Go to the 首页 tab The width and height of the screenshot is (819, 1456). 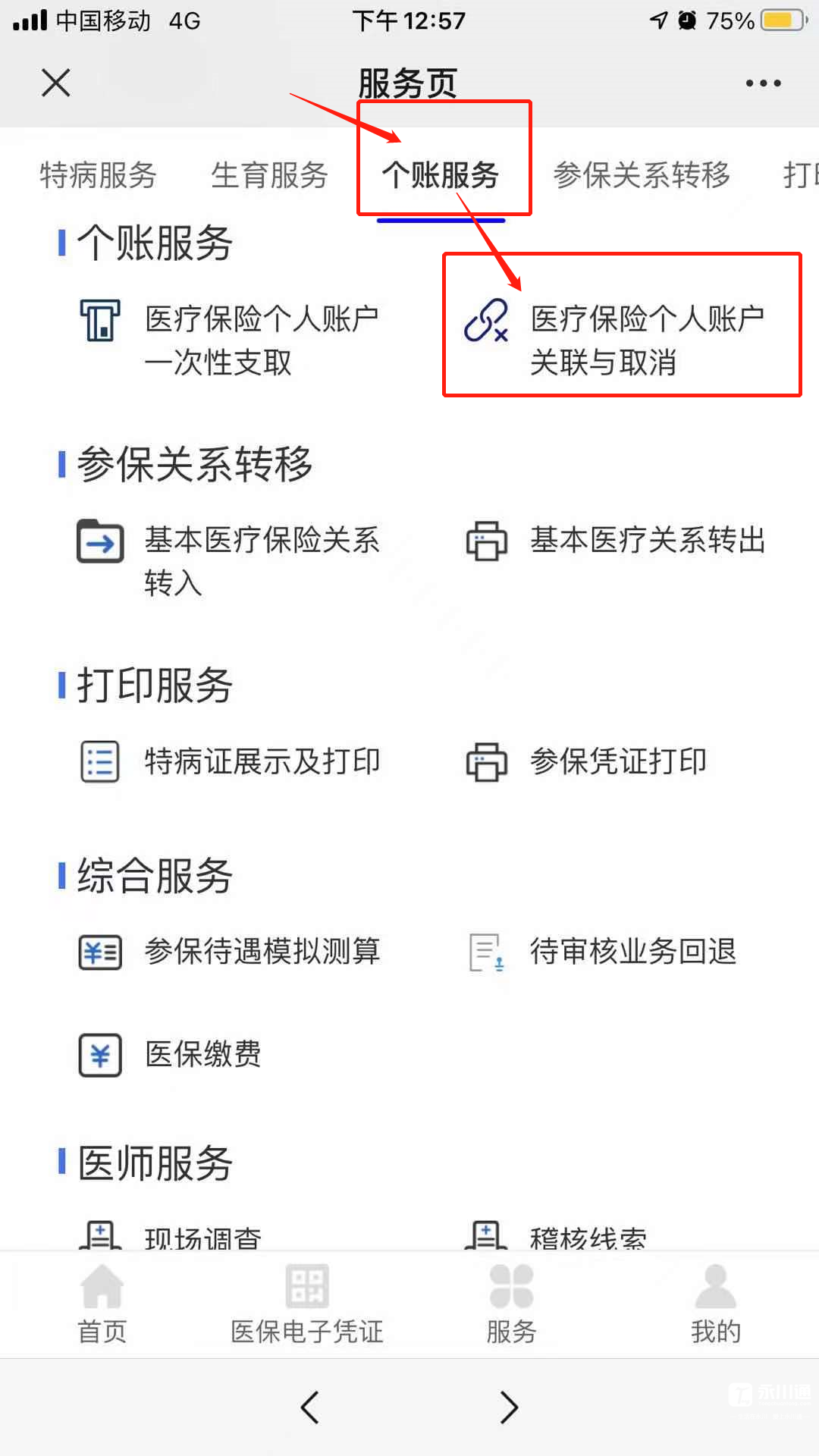[102, 1304]
